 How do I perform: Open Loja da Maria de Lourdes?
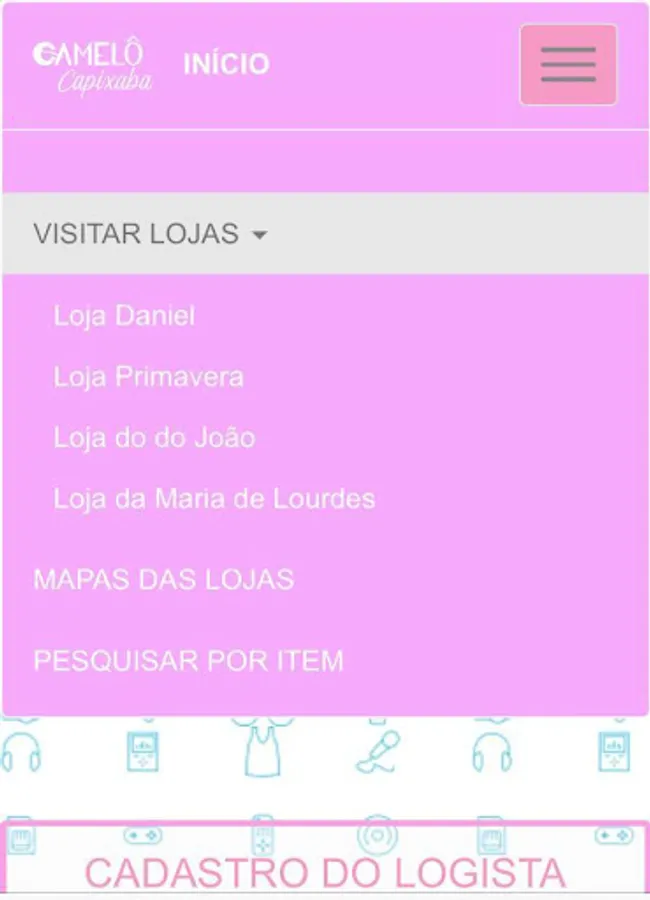click(x=214, y=499)
